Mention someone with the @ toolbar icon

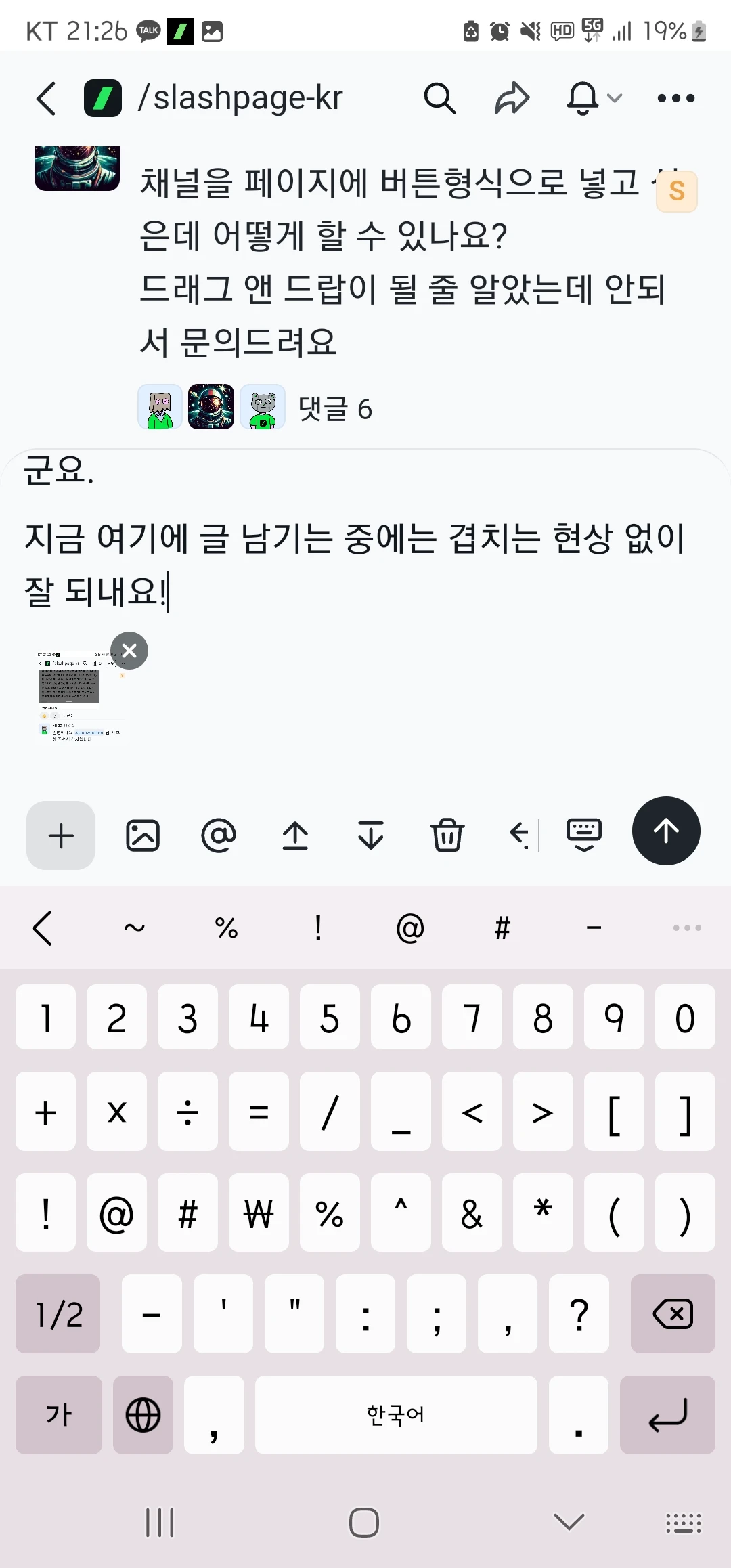[x=219, y=835]
